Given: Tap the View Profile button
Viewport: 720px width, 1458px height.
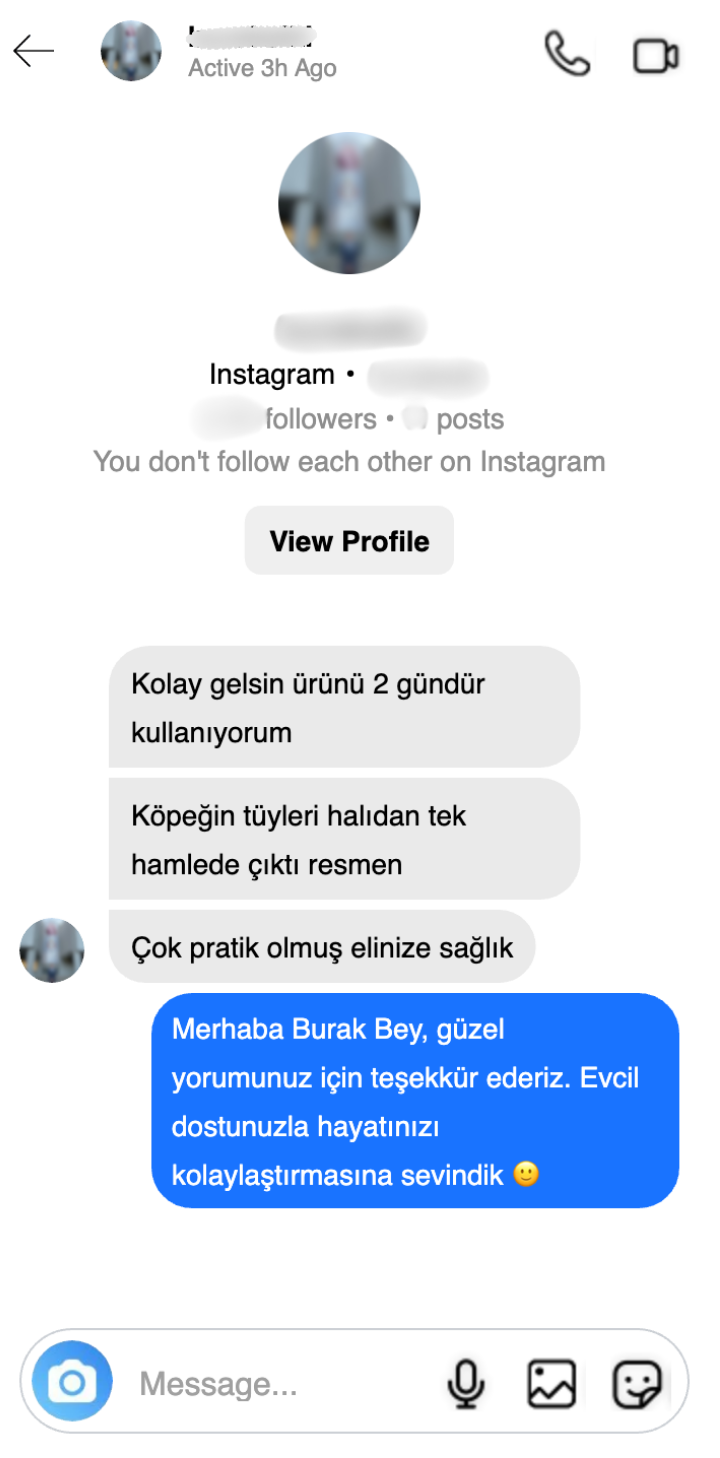Looking at the screenshot, I should tap(349, 541).
